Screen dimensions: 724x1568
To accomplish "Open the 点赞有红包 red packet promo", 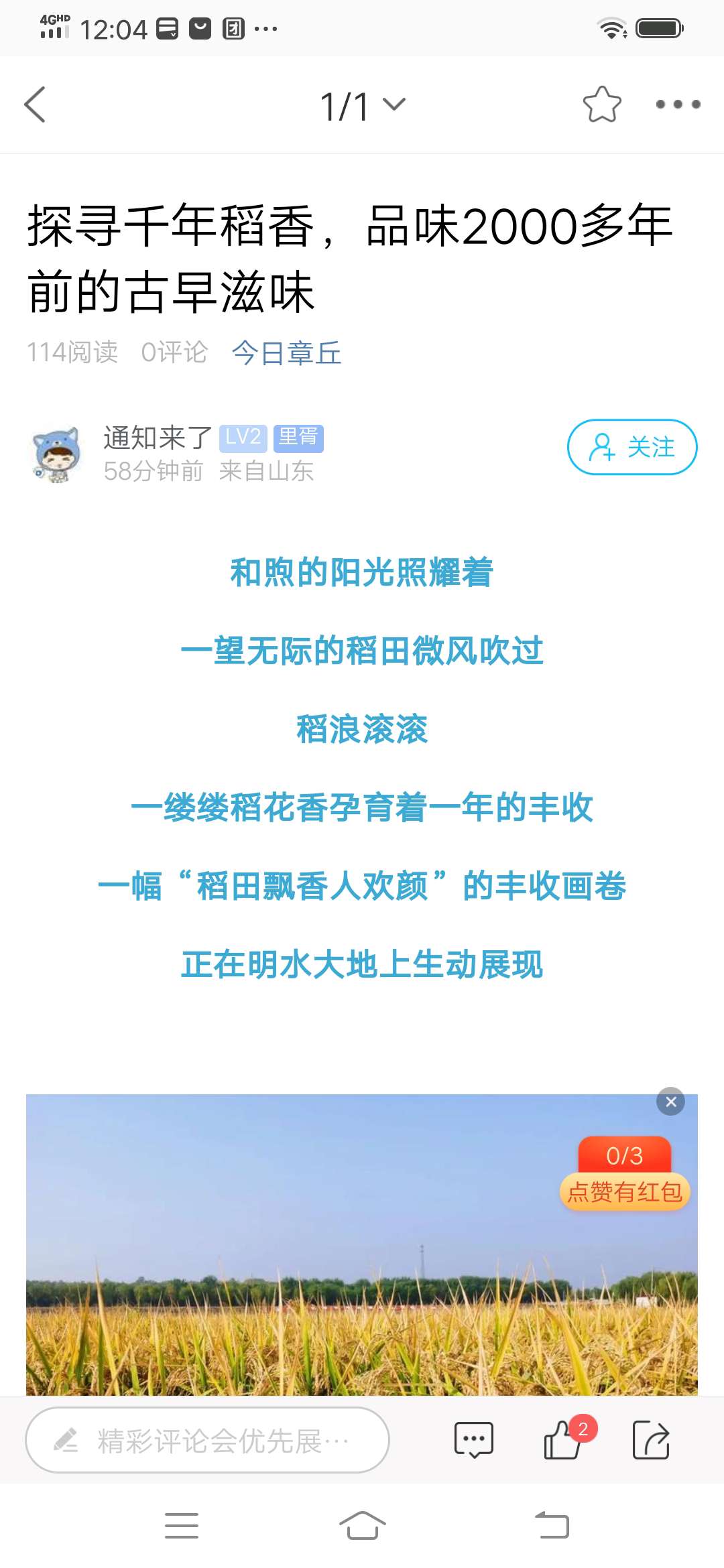I will pyautogui.click(x=625, y=1174).
